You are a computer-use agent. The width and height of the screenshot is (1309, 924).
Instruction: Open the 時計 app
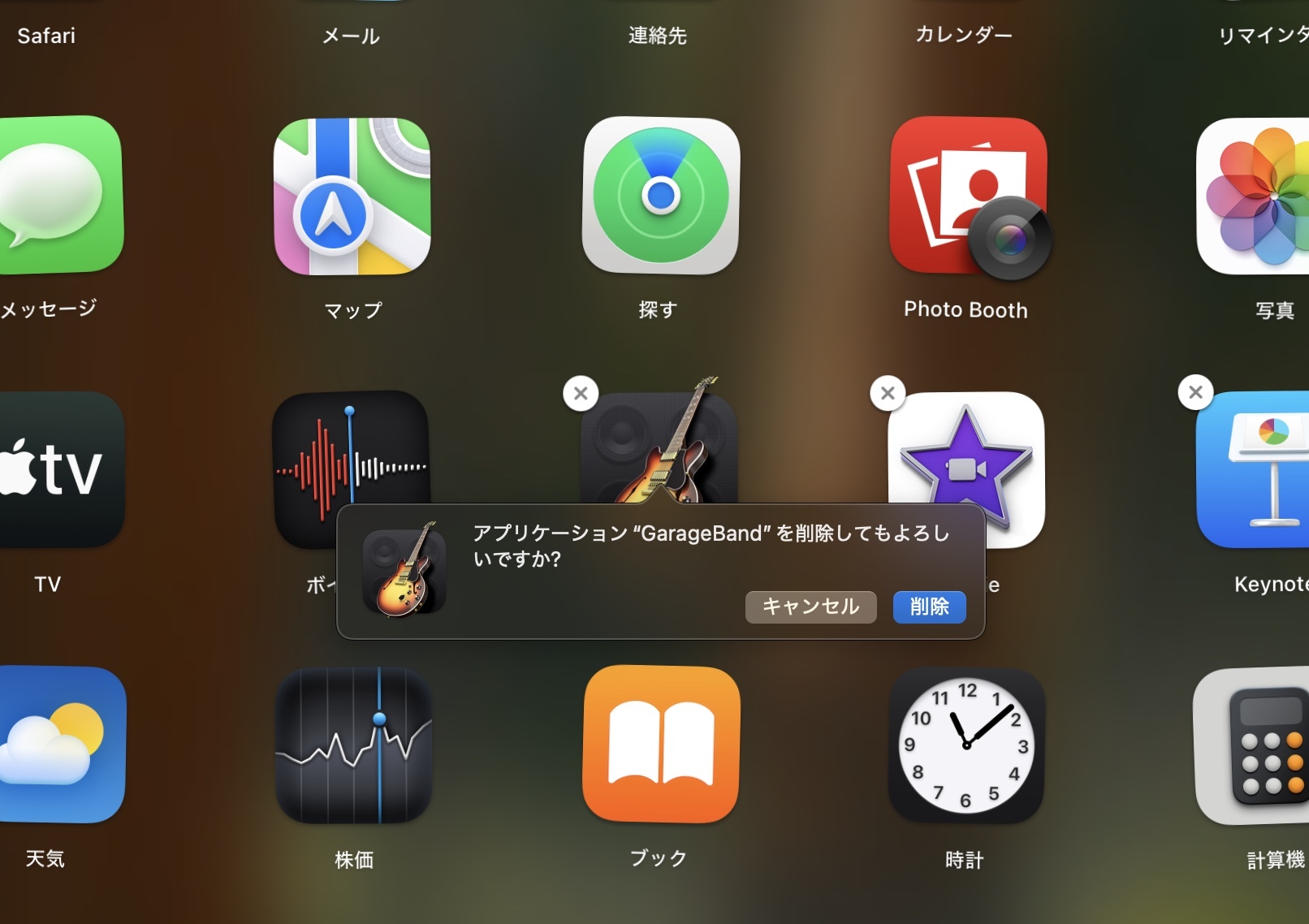tap(966, 745)
